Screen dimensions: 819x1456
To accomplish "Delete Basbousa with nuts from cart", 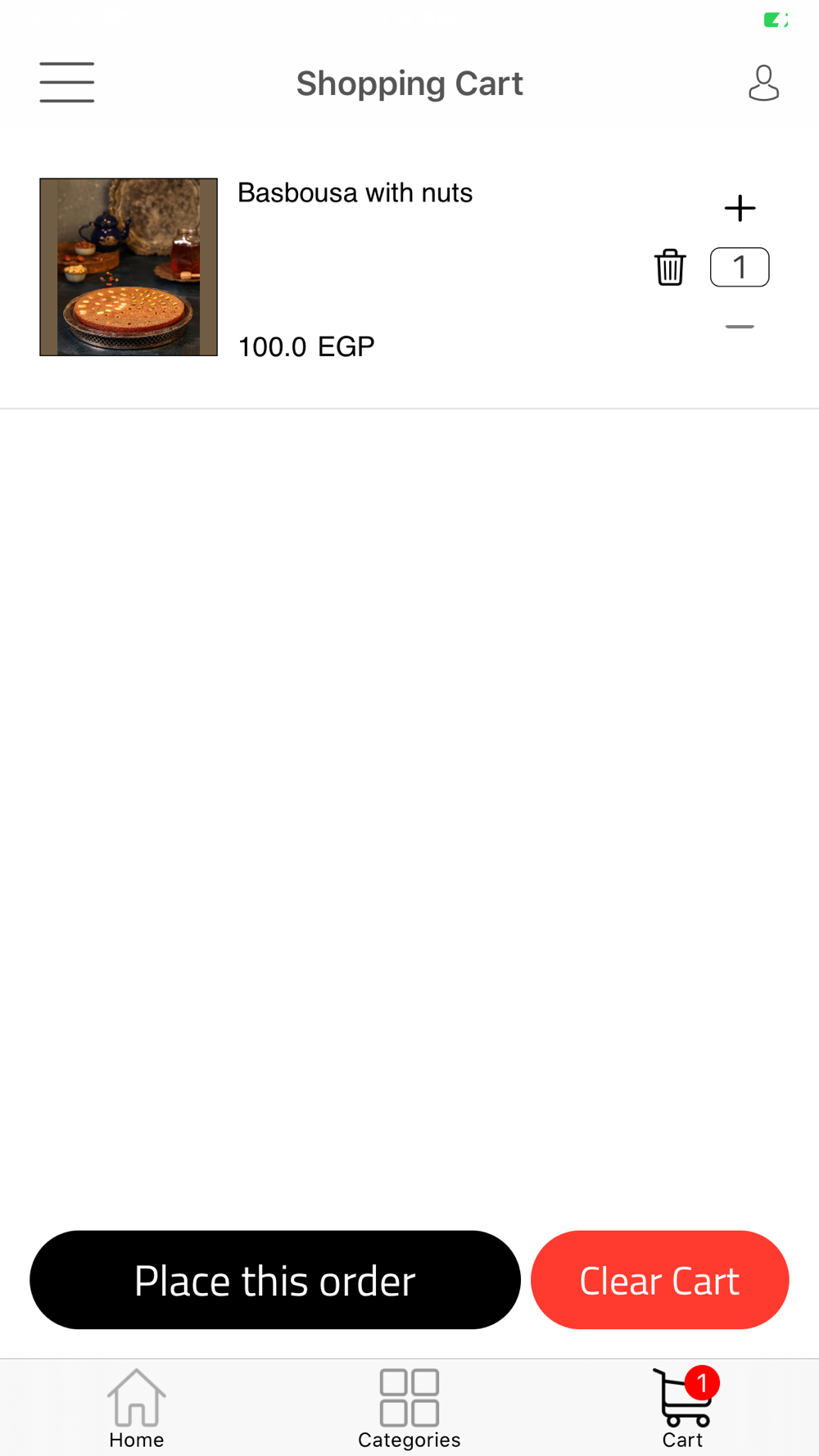I will click(670, 267).
